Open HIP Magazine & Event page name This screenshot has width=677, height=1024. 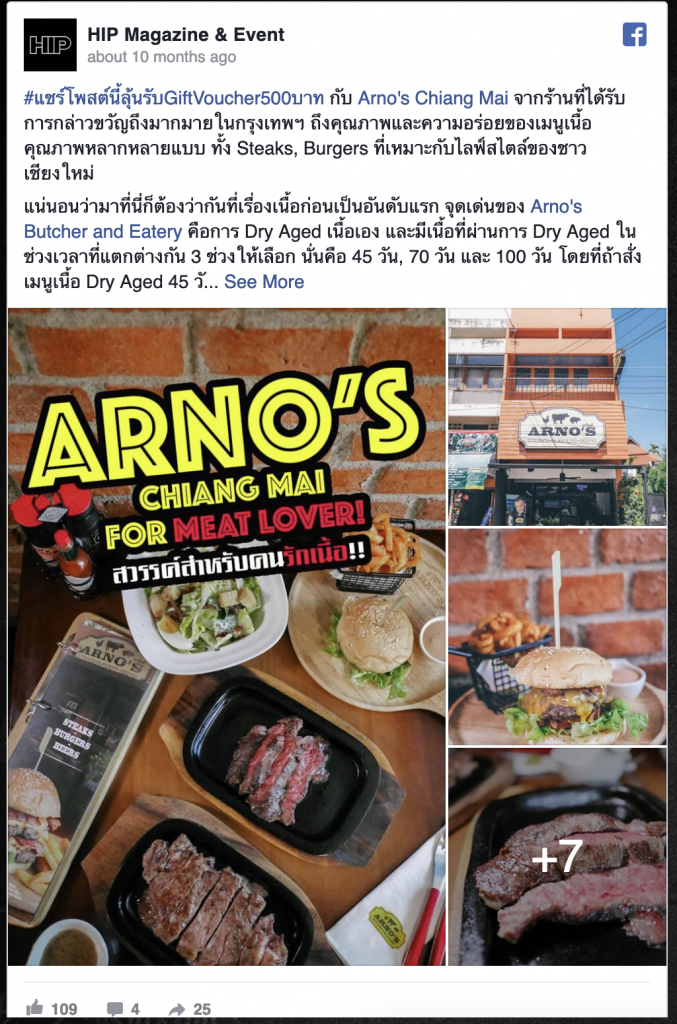185,35
